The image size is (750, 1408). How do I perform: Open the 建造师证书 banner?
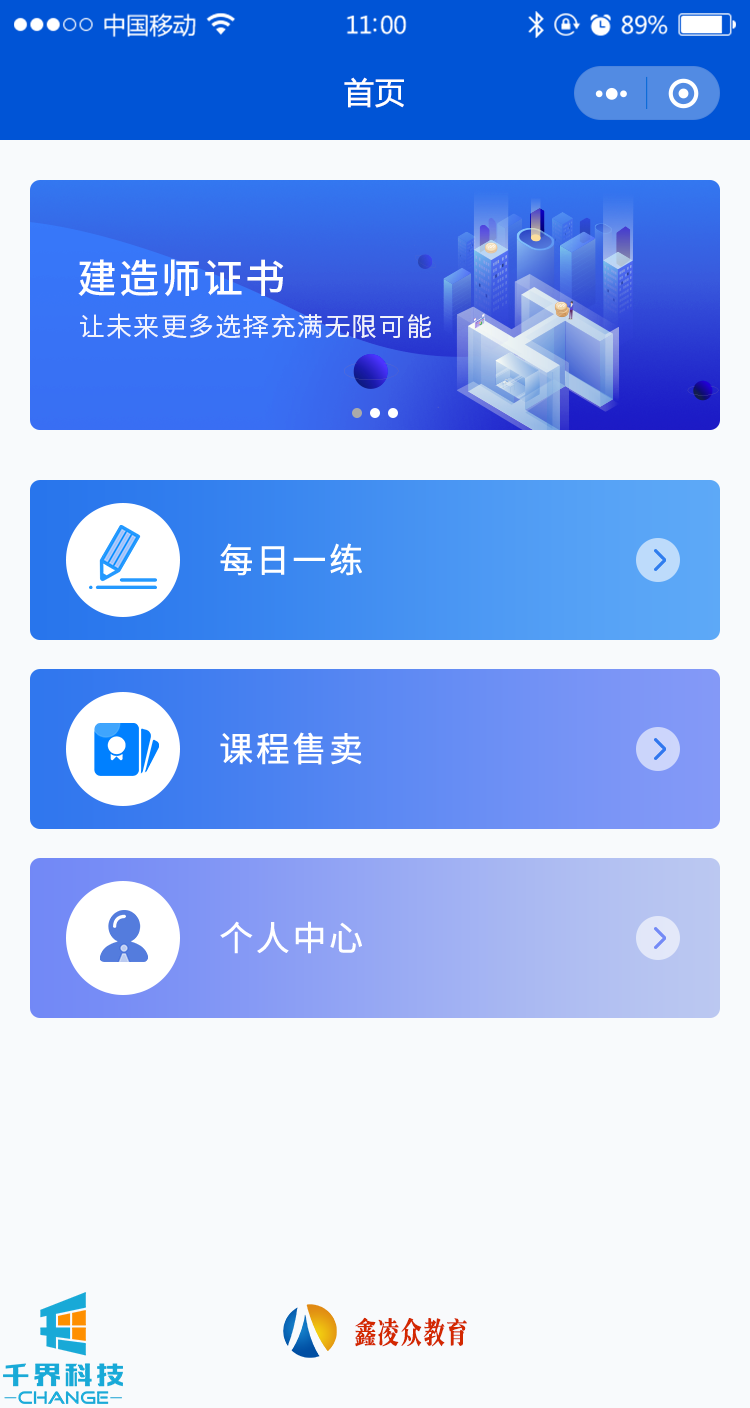click(375, 305)
